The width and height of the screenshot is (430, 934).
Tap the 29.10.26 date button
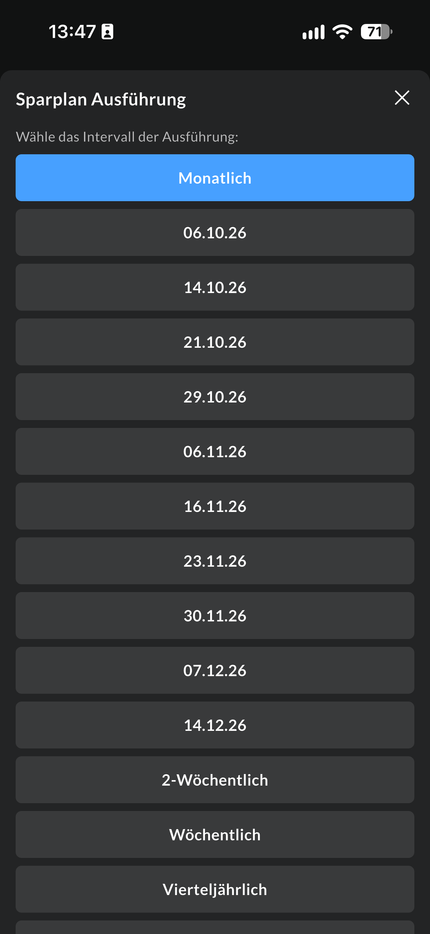click(215, 397)
